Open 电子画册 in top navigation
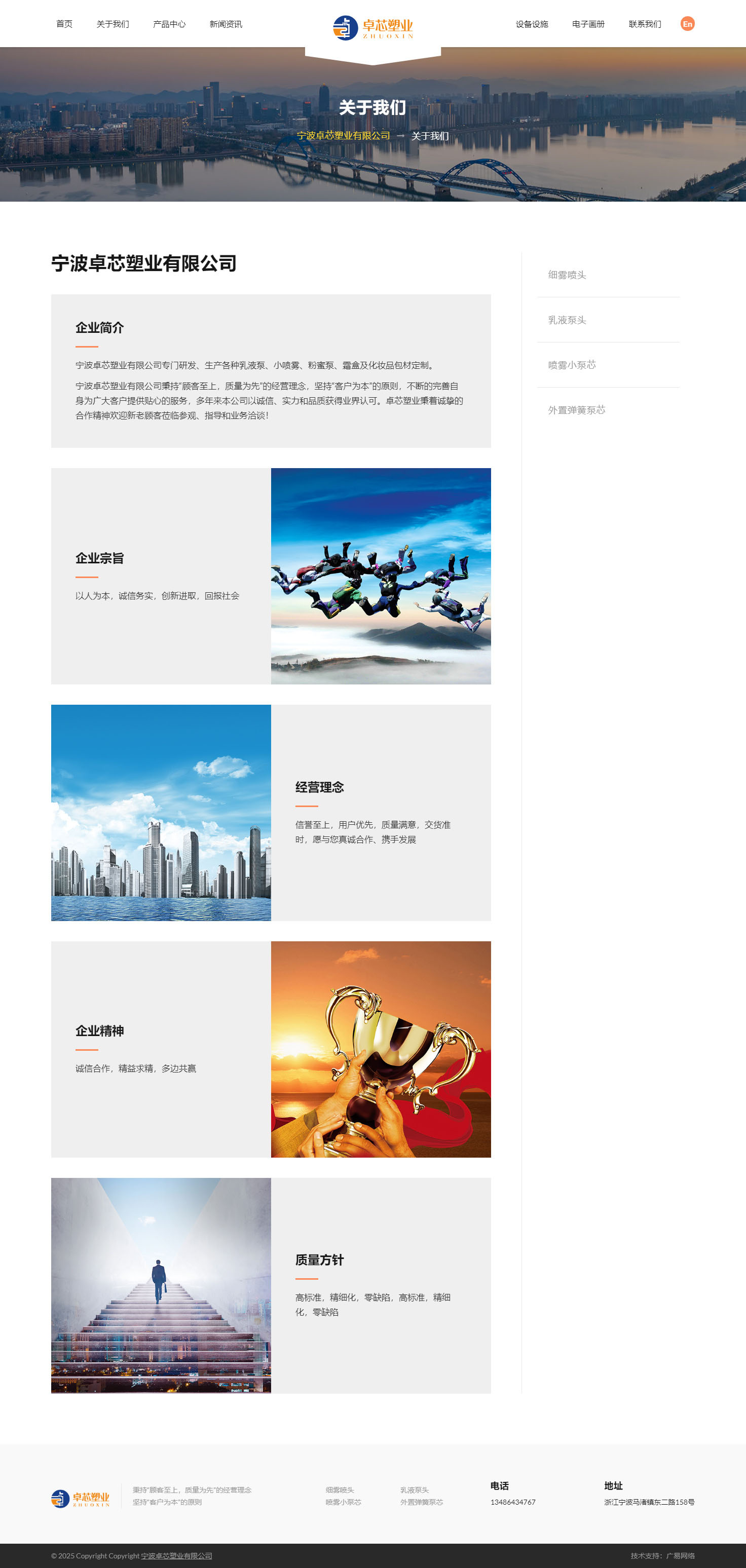 tap(588, 24)
